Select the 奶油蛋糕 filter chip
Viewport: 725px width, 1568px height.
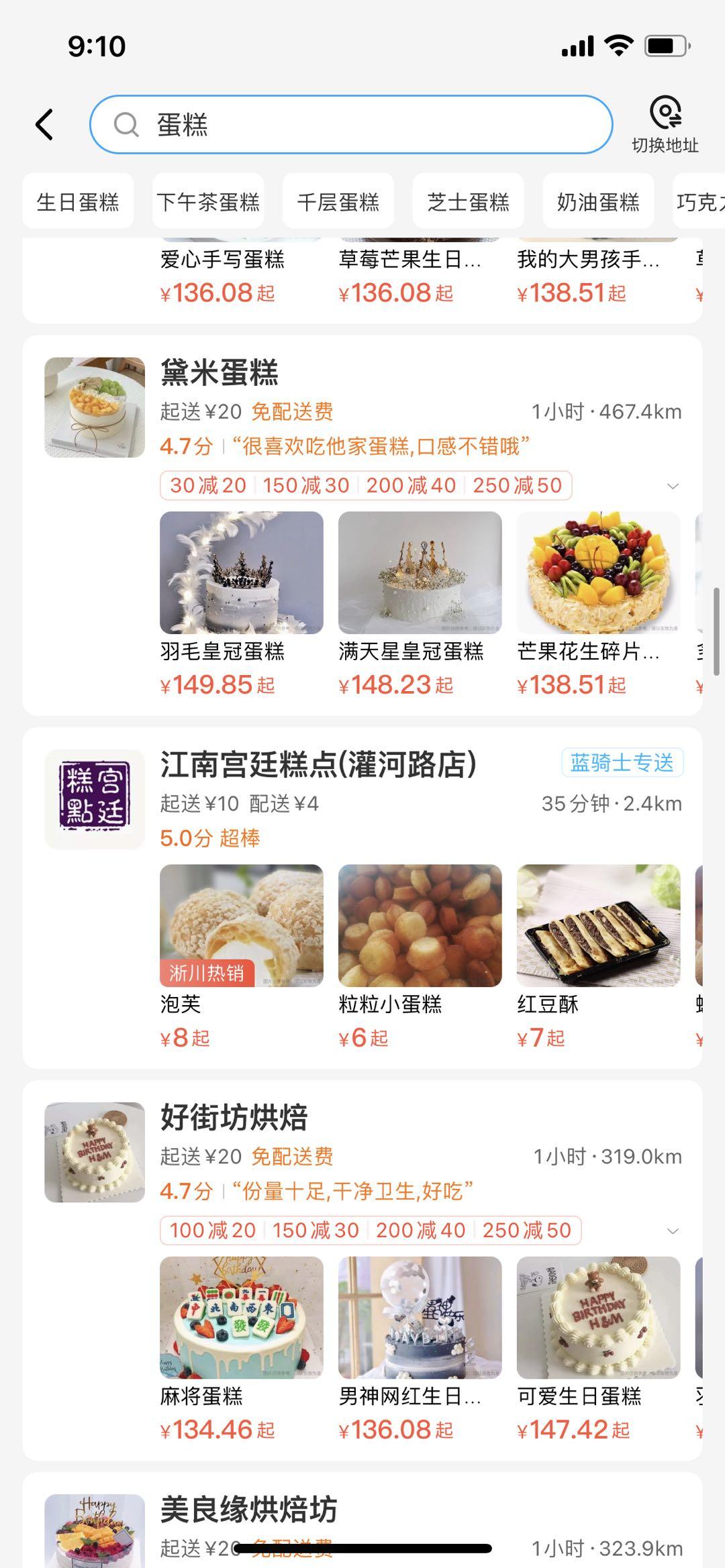coord(597,202)
